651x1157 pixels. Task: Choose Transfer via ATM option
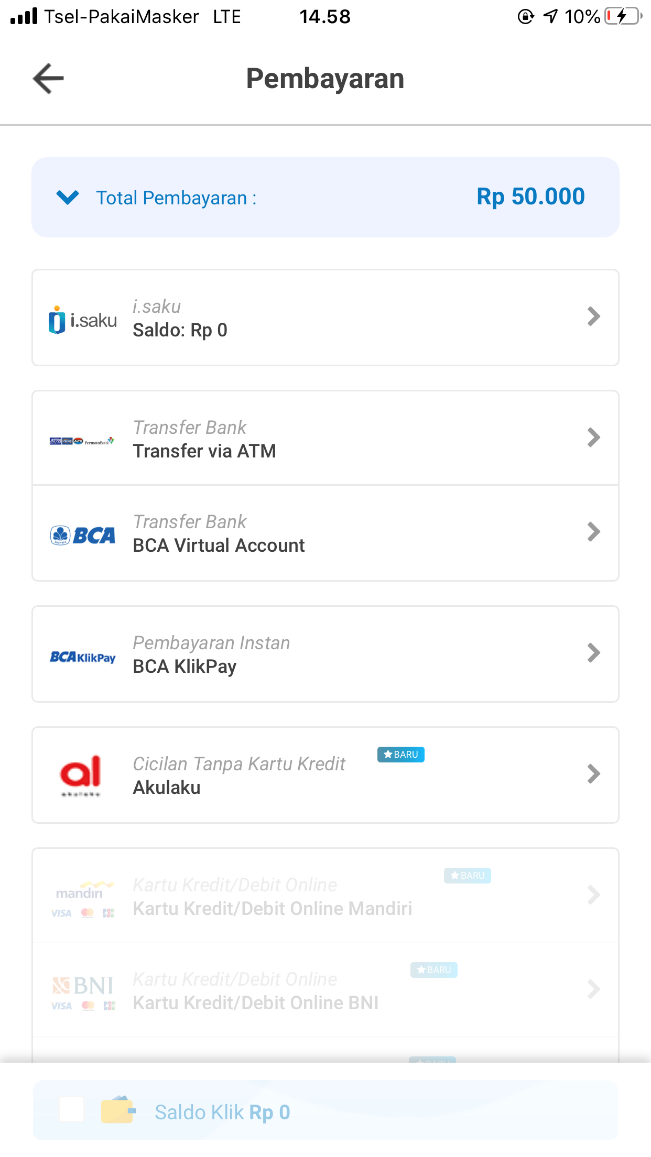coord(325,438)
